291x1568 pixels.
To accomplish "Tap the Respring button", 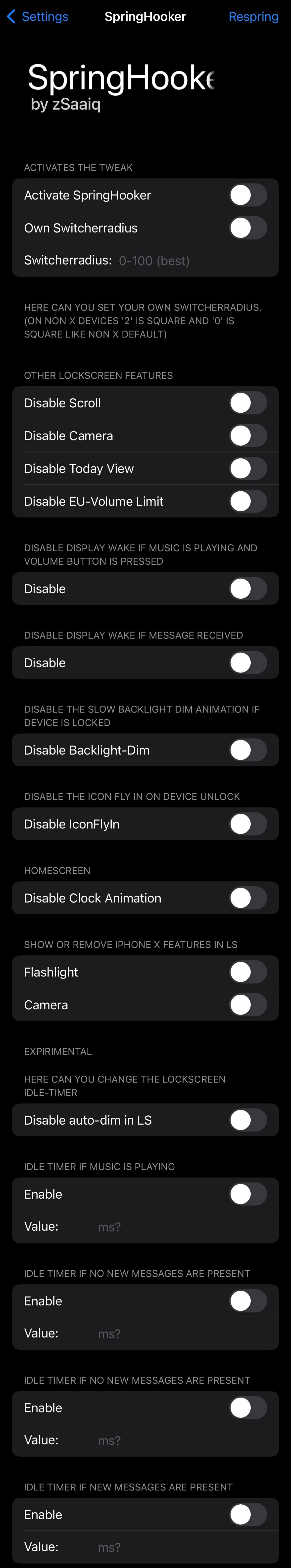I will point(253,16).
